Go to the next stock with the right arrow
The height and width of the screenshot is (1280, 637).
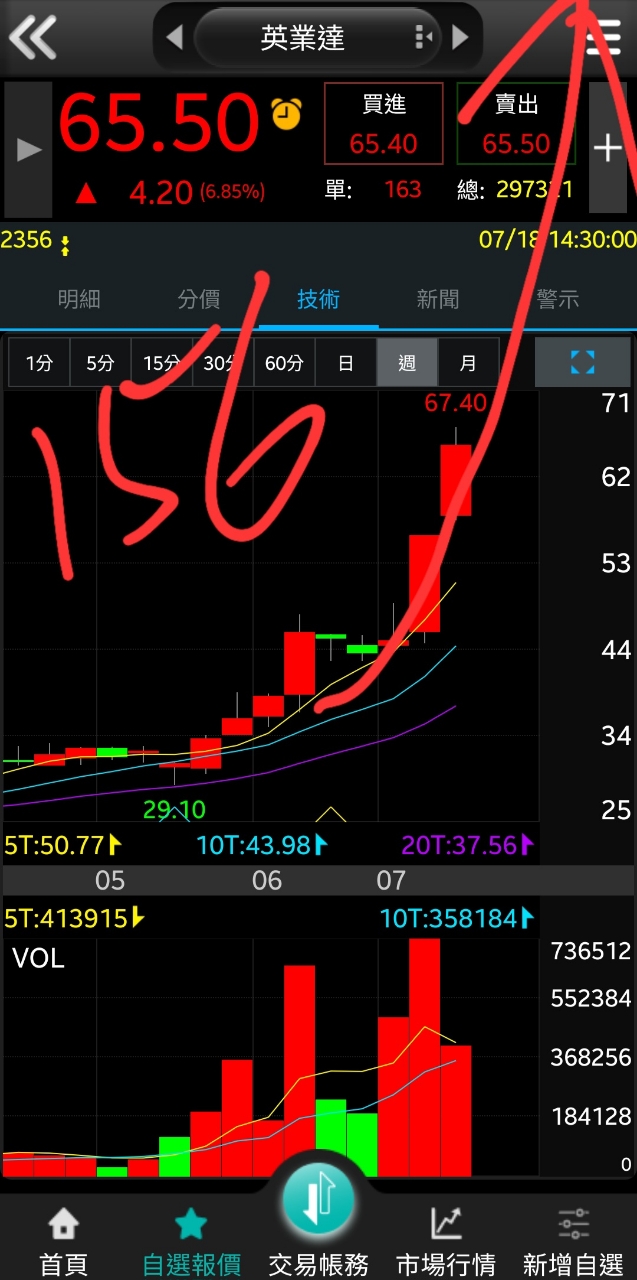coord(460,38)
